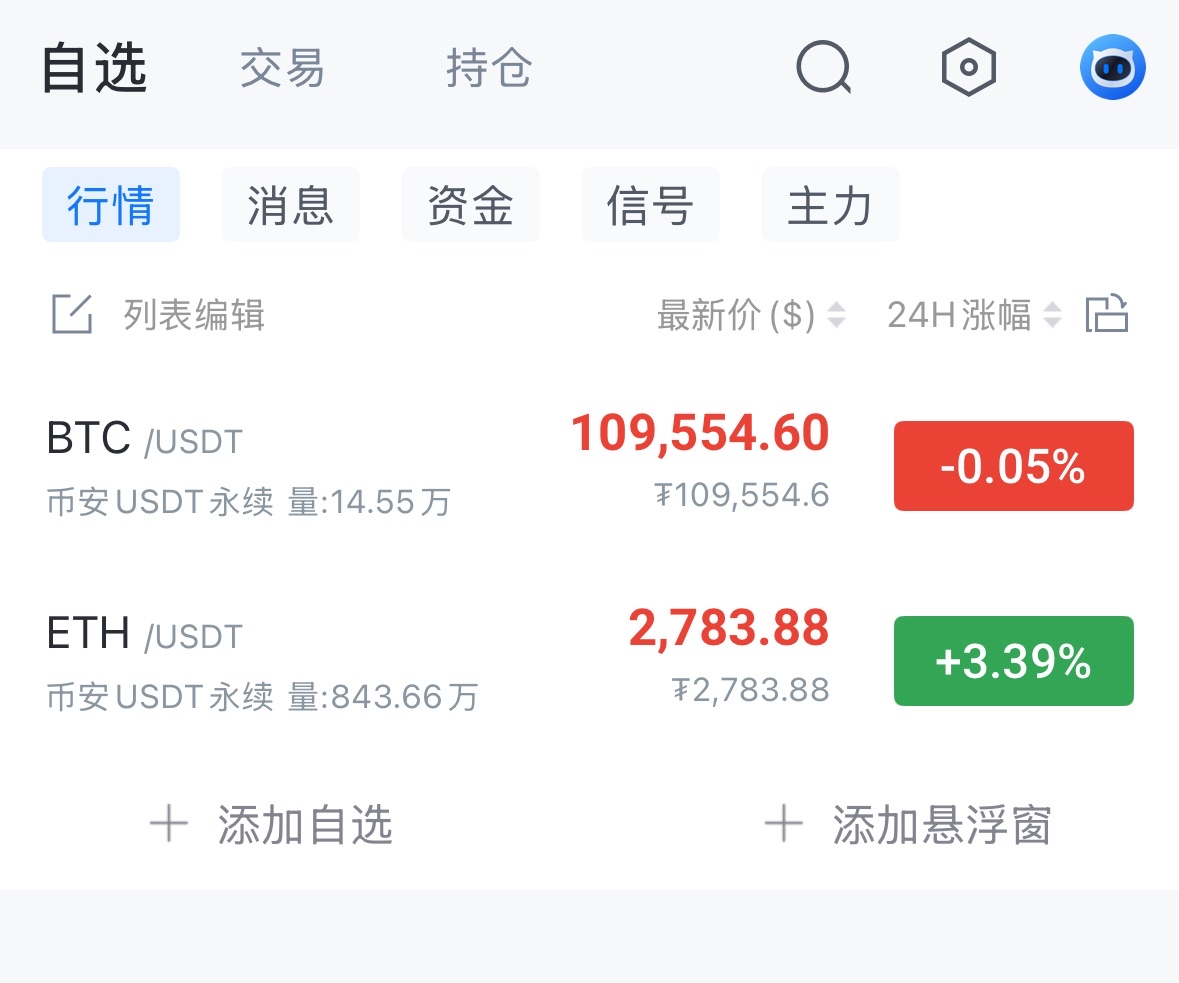1179x983 pixels.
Task: Switch to the 资金 chip
Action: pos(470,205)
